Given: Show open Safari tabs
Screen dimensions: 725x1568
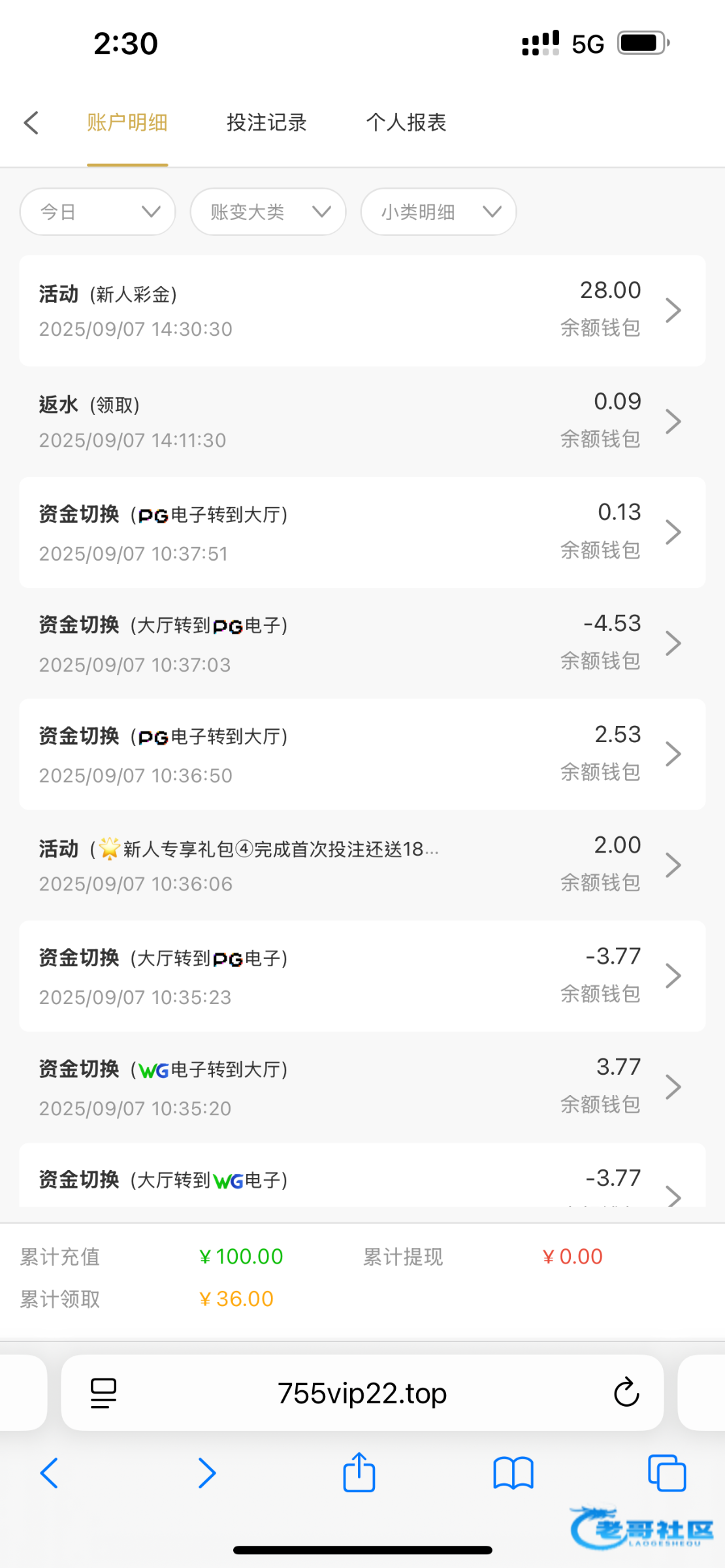Looking at the screenshot, I should pyautogui.click(x=667, y=1473).
